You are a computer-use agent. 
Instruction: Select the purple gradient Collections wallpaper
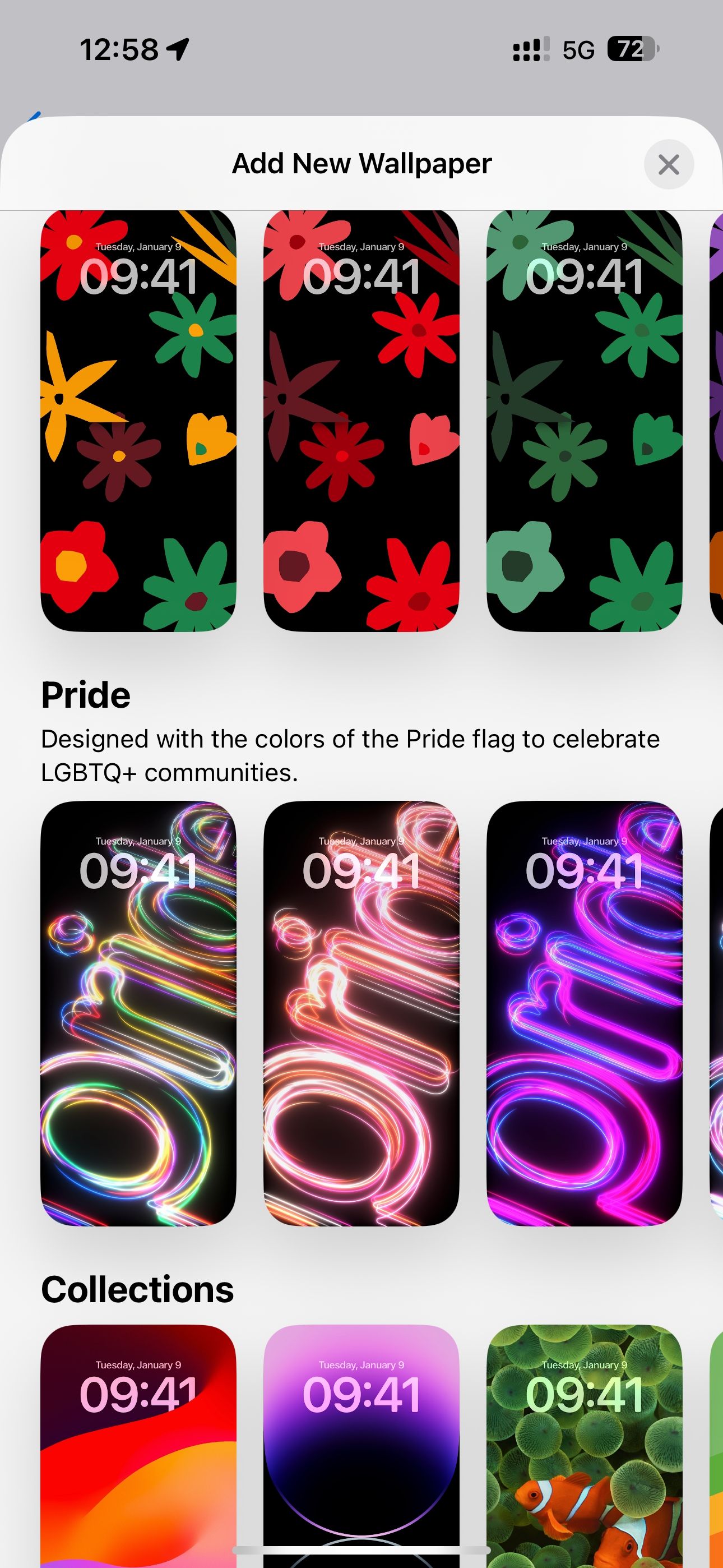click(x=361, y=1449)
